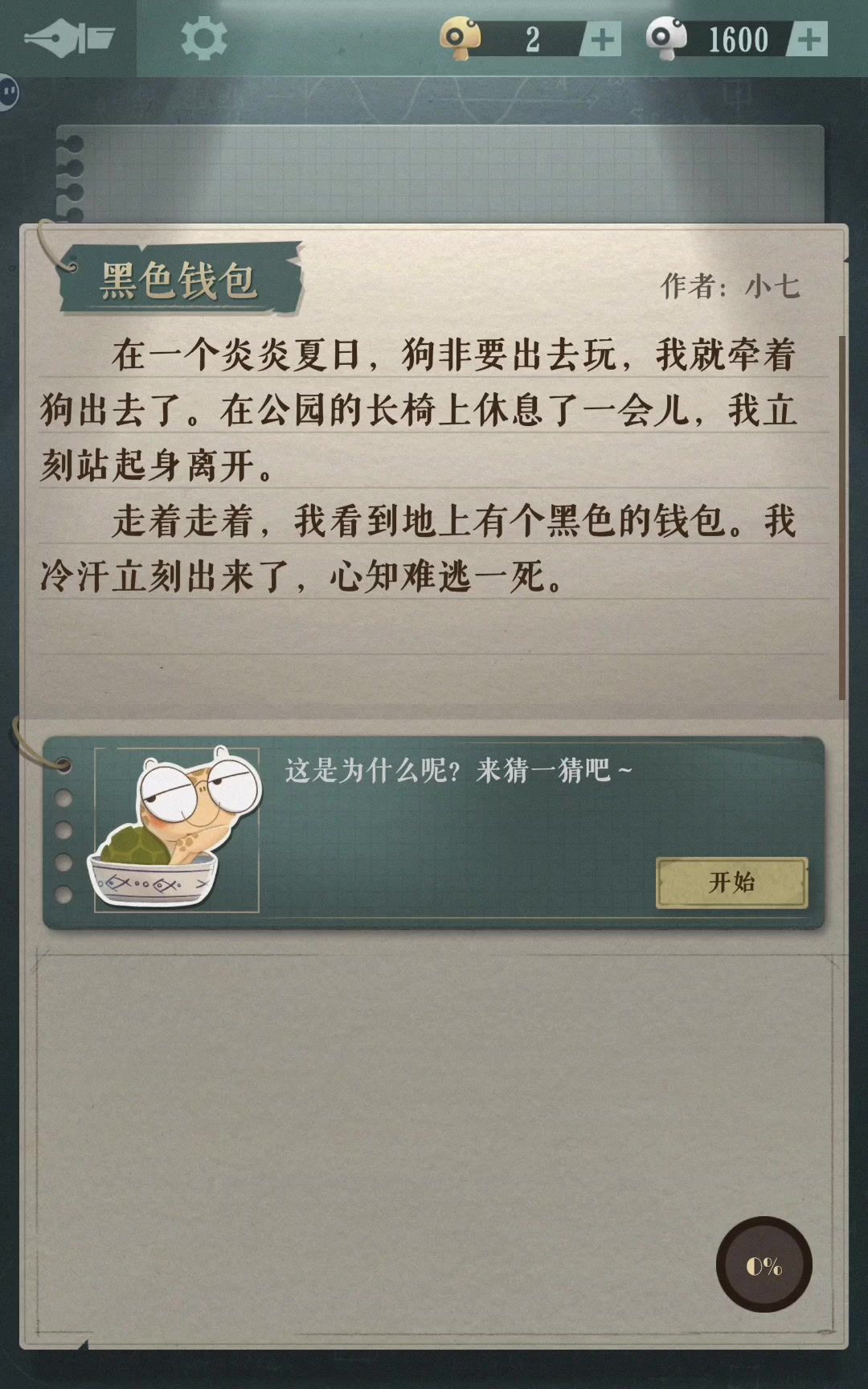Add more white mushroom currency

[x=809, y=39]
